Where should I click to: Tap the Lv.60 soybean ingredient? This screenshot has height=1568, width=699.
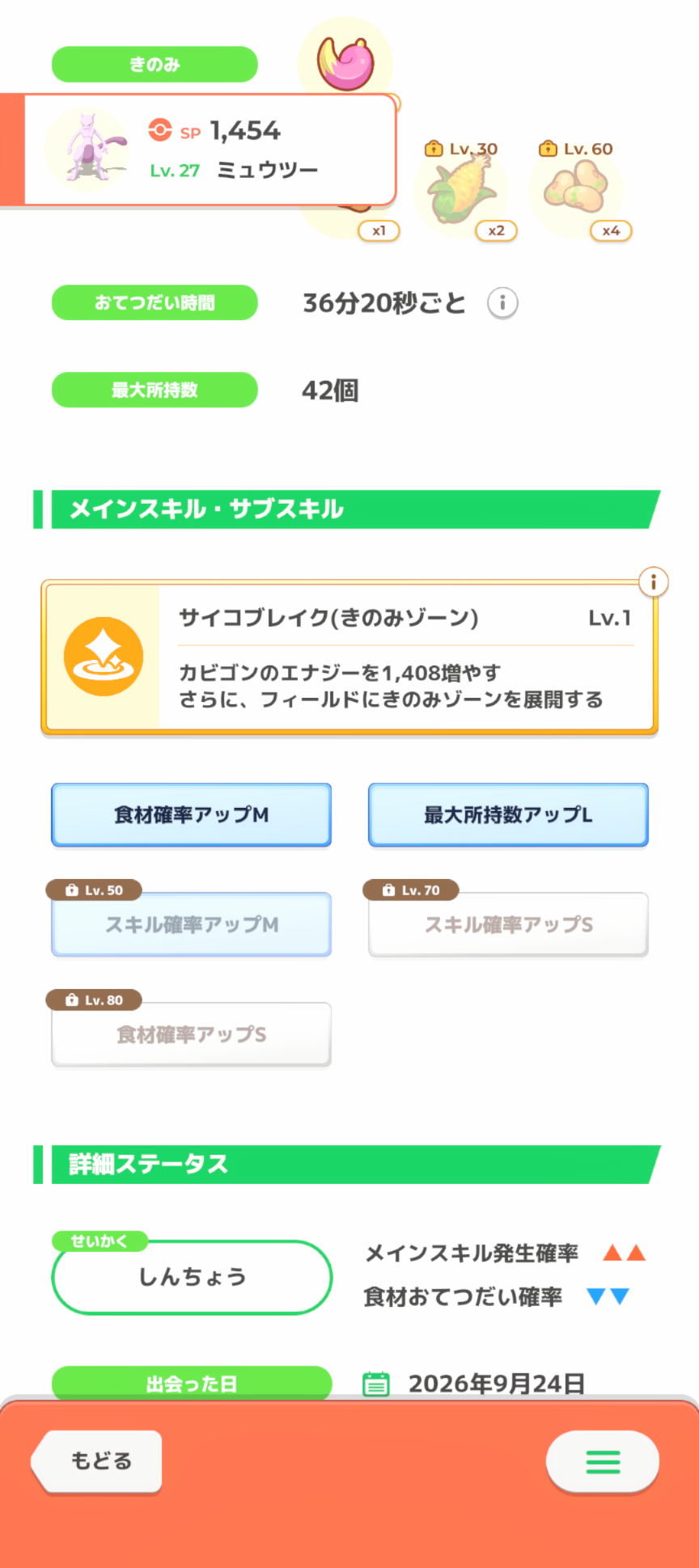coord(577,192)
